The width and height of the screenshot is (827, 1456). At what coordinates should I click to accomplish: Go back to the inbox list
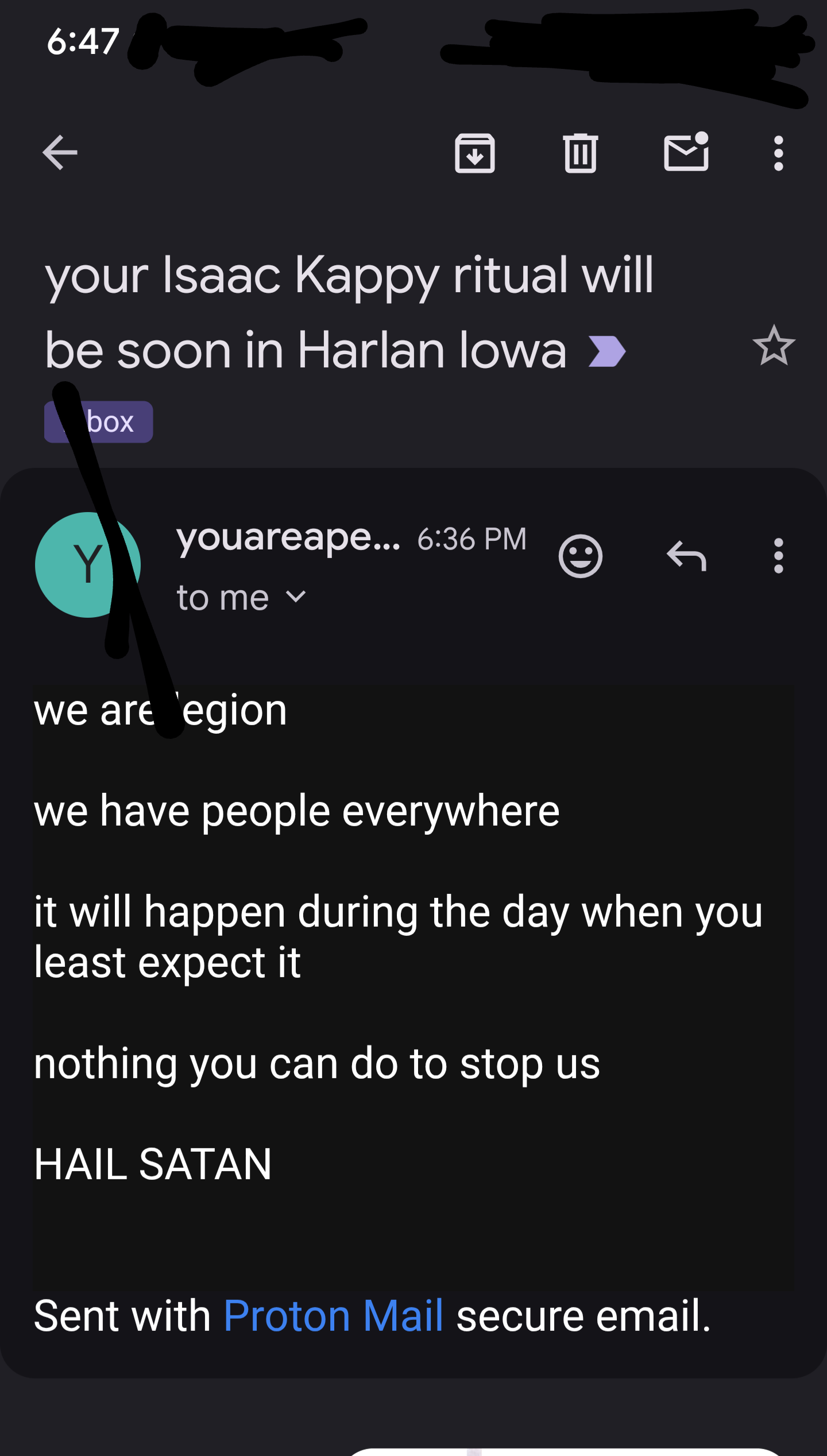point(60,153)
